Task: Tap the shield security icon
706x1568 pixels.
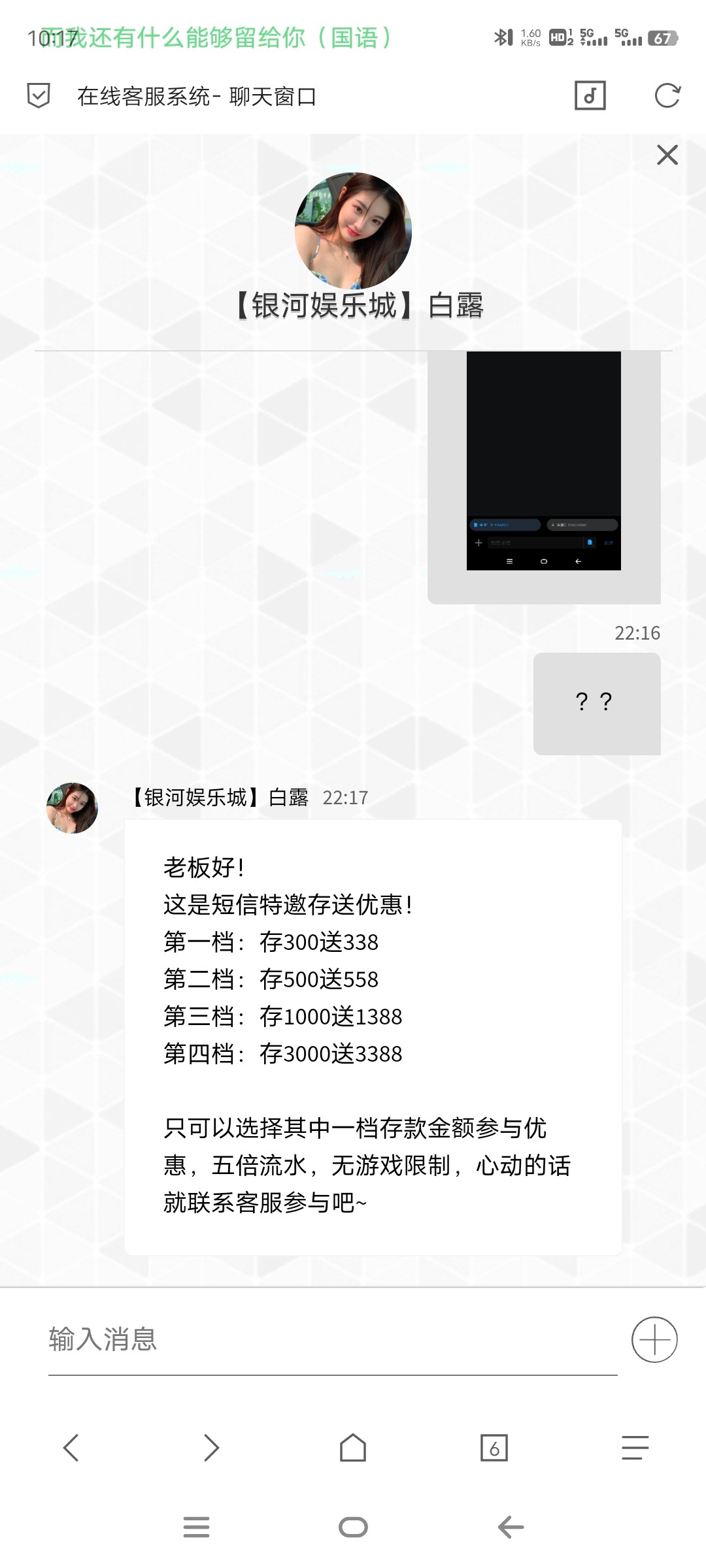Action: coord(39,96)
